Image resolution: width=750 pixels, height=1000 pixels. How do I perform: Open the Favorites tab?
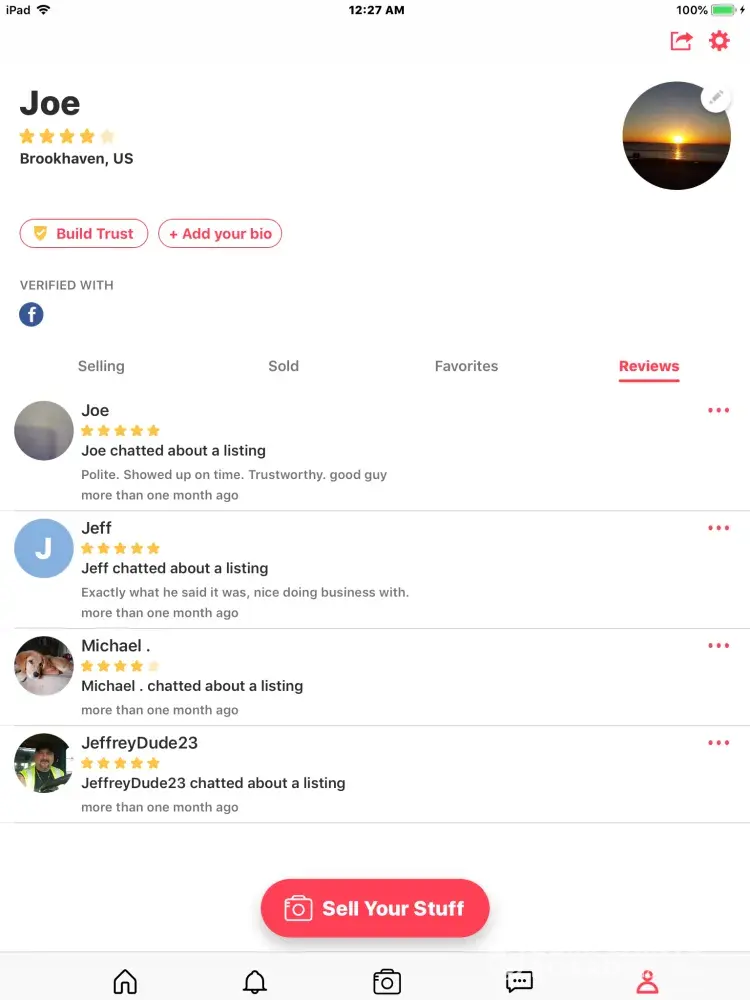466,366
